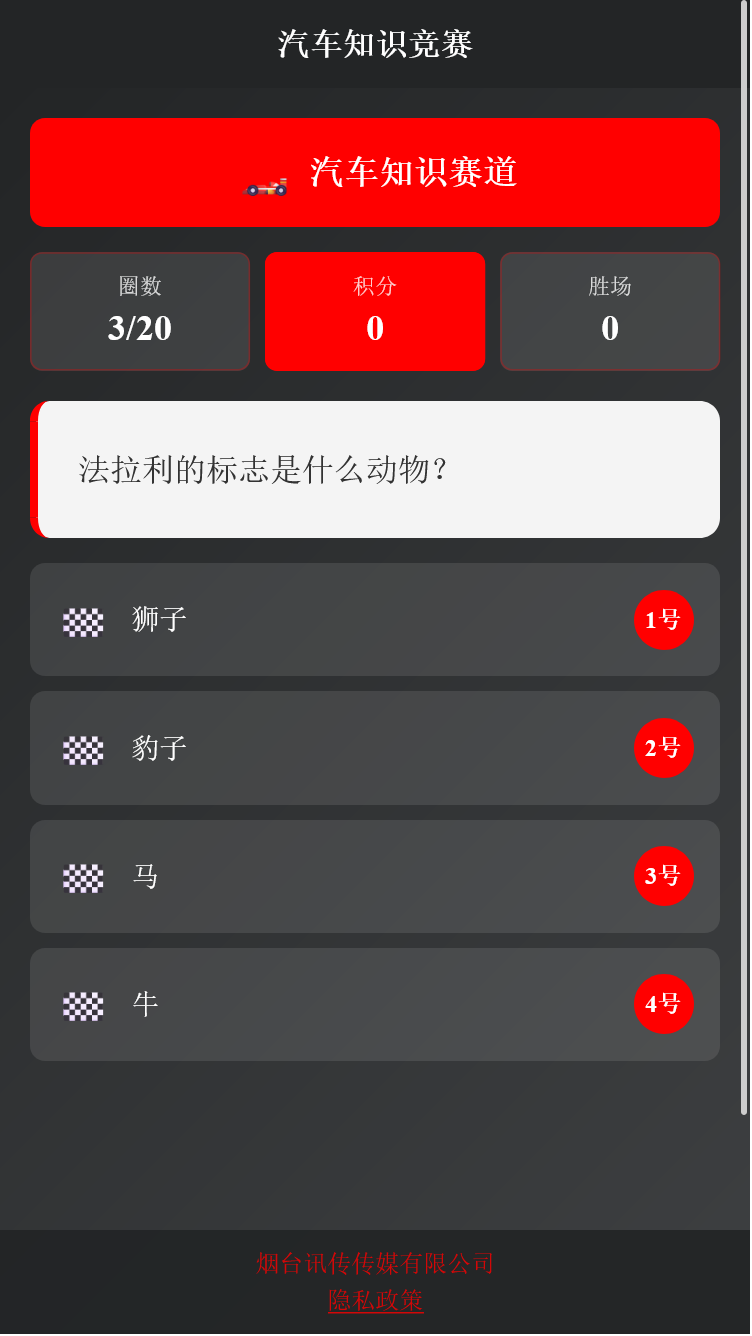Click the red 3号 badge

[664, 877]
